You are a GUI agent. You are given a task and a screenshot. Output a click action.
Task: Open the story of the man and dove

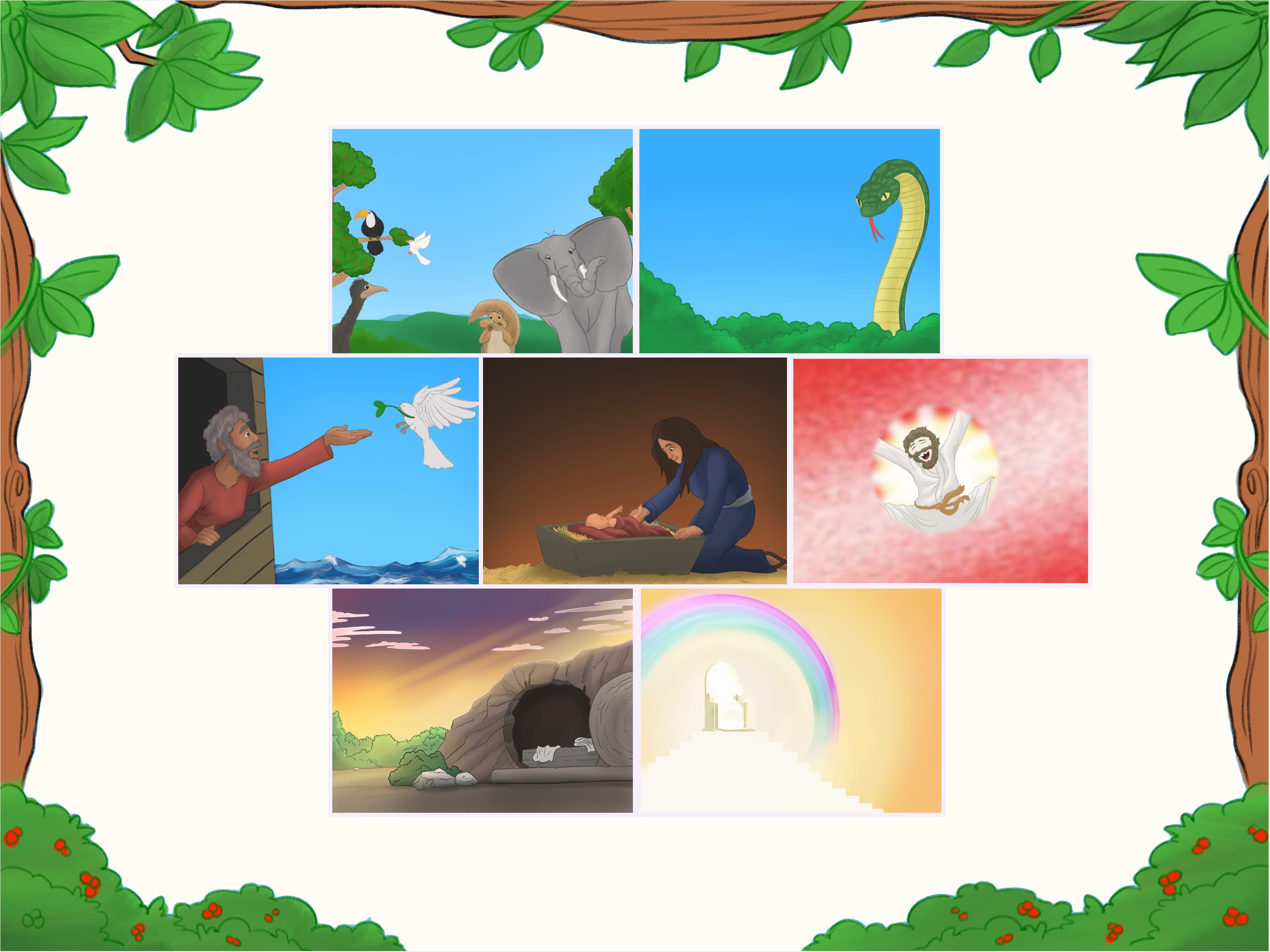click(328, 470)
